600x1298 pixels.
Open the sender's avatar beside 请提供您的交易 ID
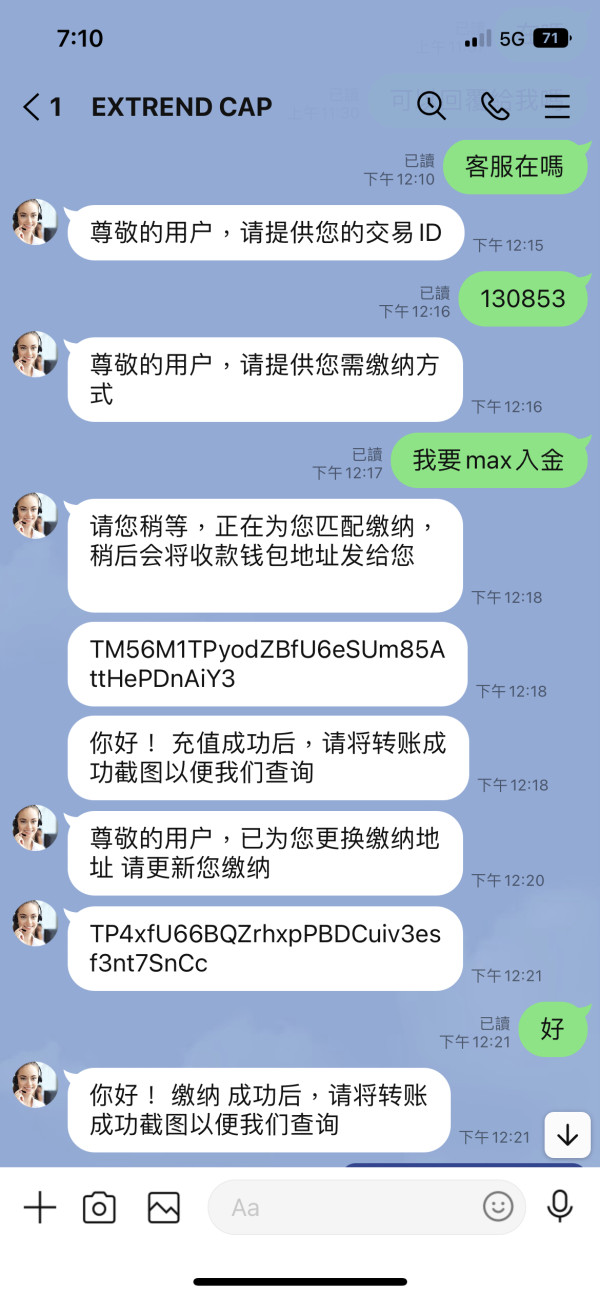coord(35,222)
